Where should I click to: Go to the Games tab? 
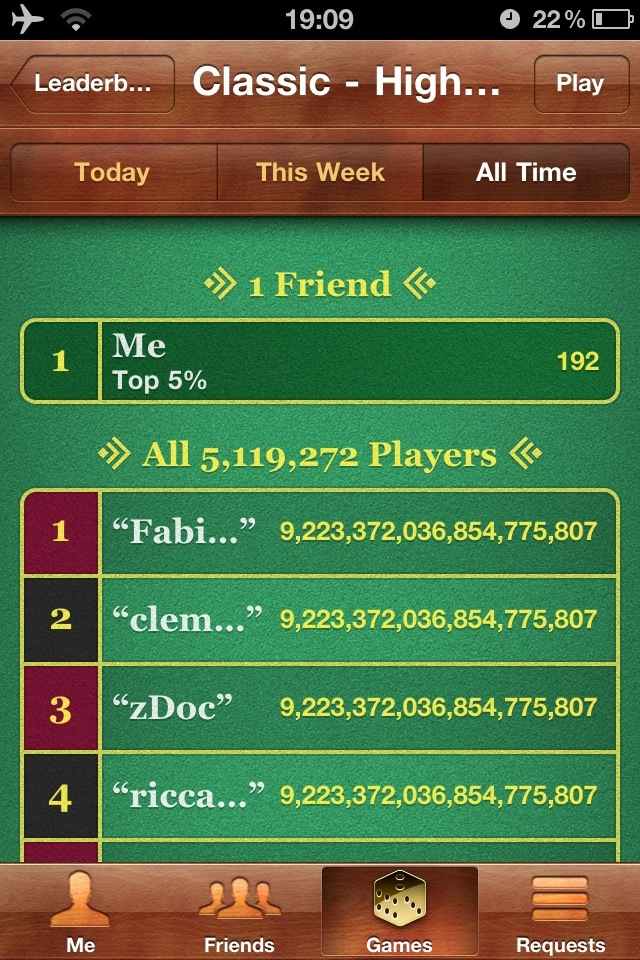click(399, 912)
